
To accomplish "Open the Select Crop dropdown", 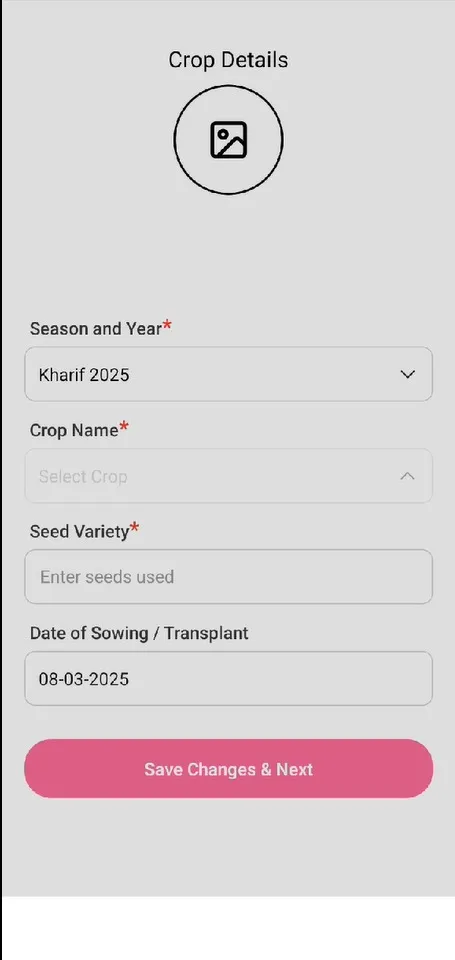I will coord(228,476).
